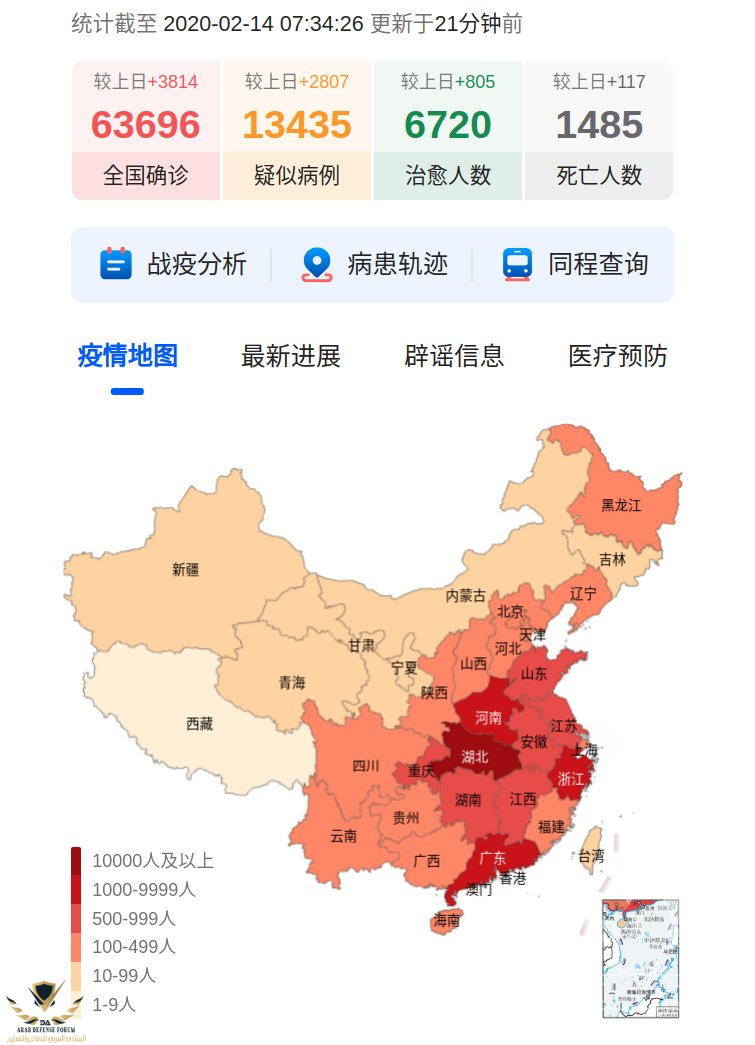This screenshot has height=1045, width=755.
Task: Select the 疫情地图 tab
Action: (128, 355)
